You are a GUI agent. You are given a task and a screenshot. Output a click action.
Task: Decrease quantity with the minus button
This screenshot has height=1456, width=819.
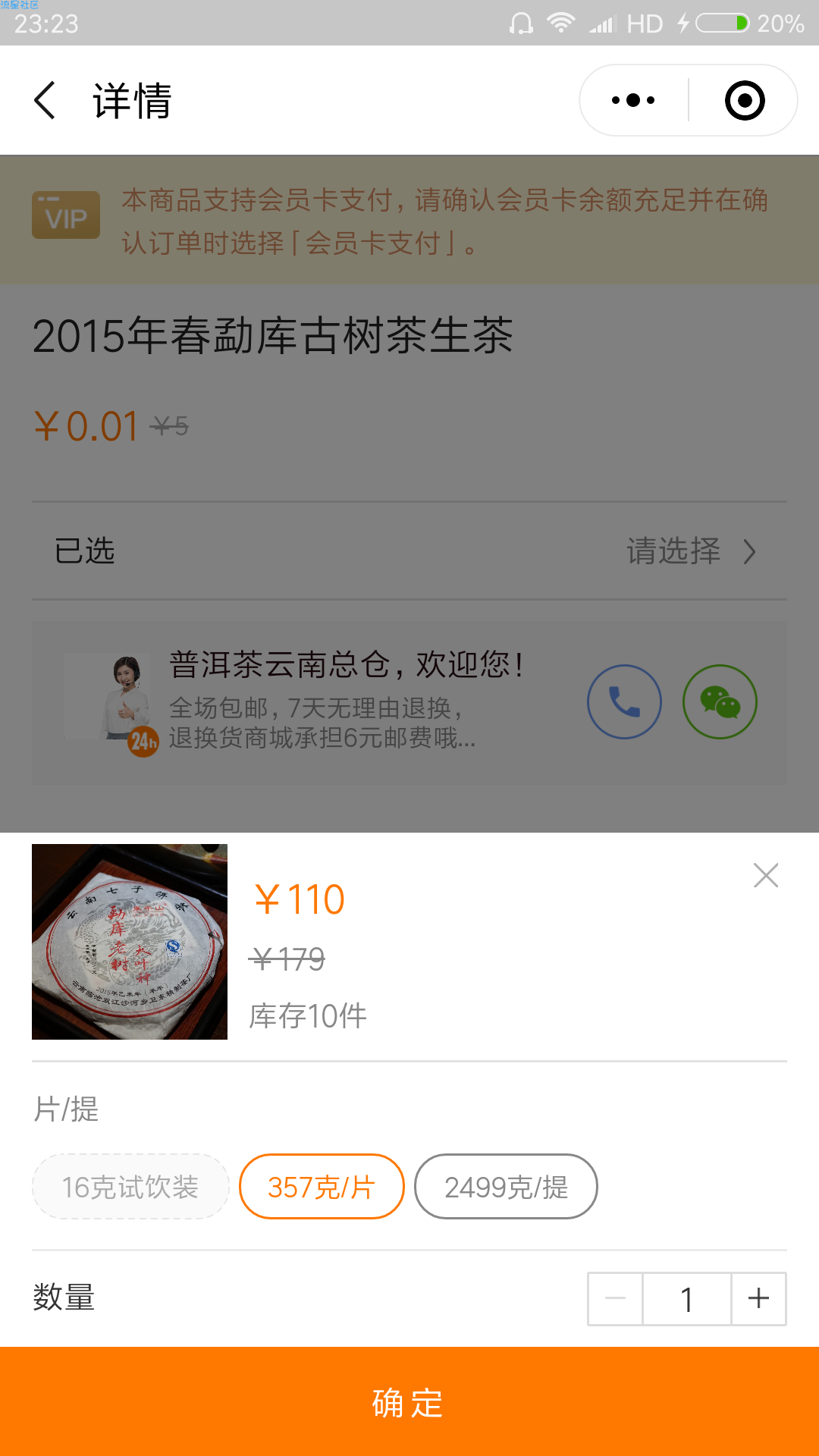[x=615, y=1298]
